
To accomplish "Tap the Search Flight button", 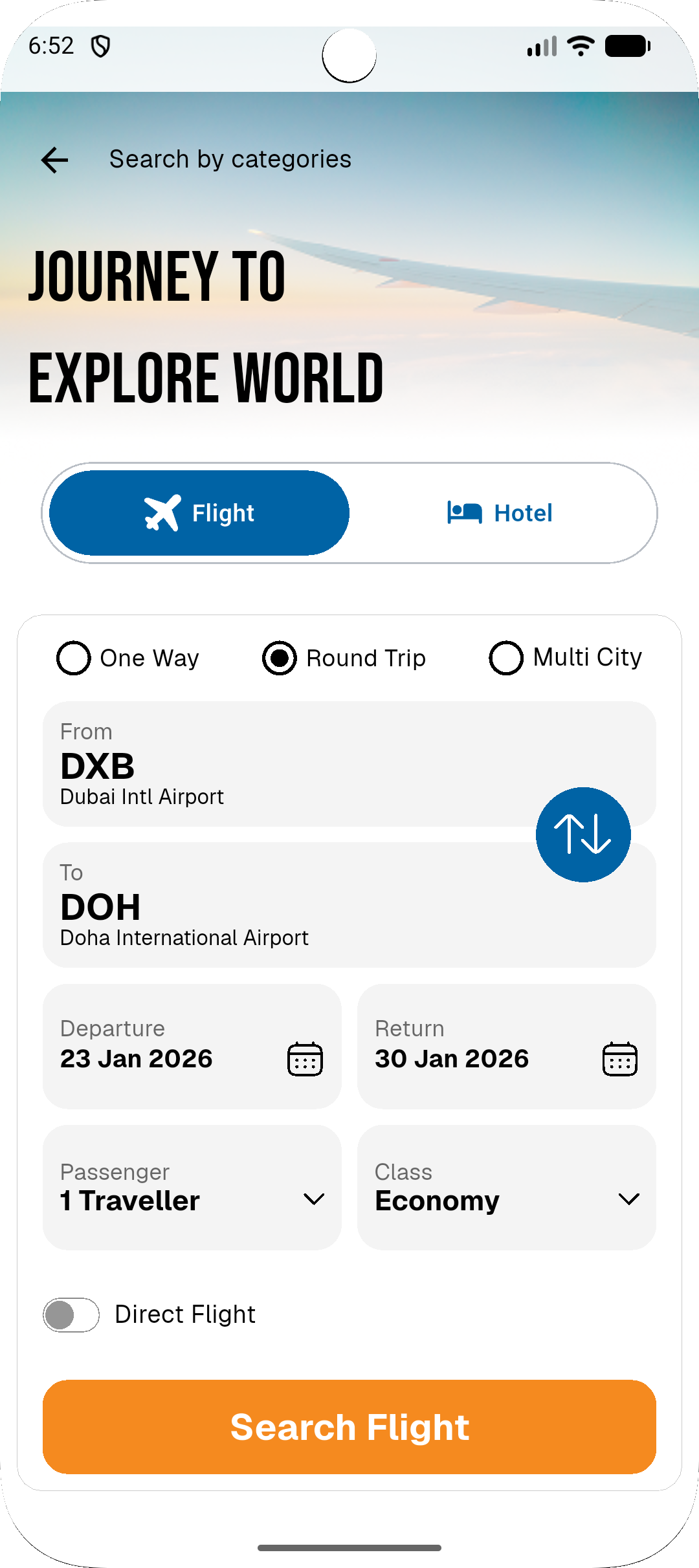I will coord(349,1427).
